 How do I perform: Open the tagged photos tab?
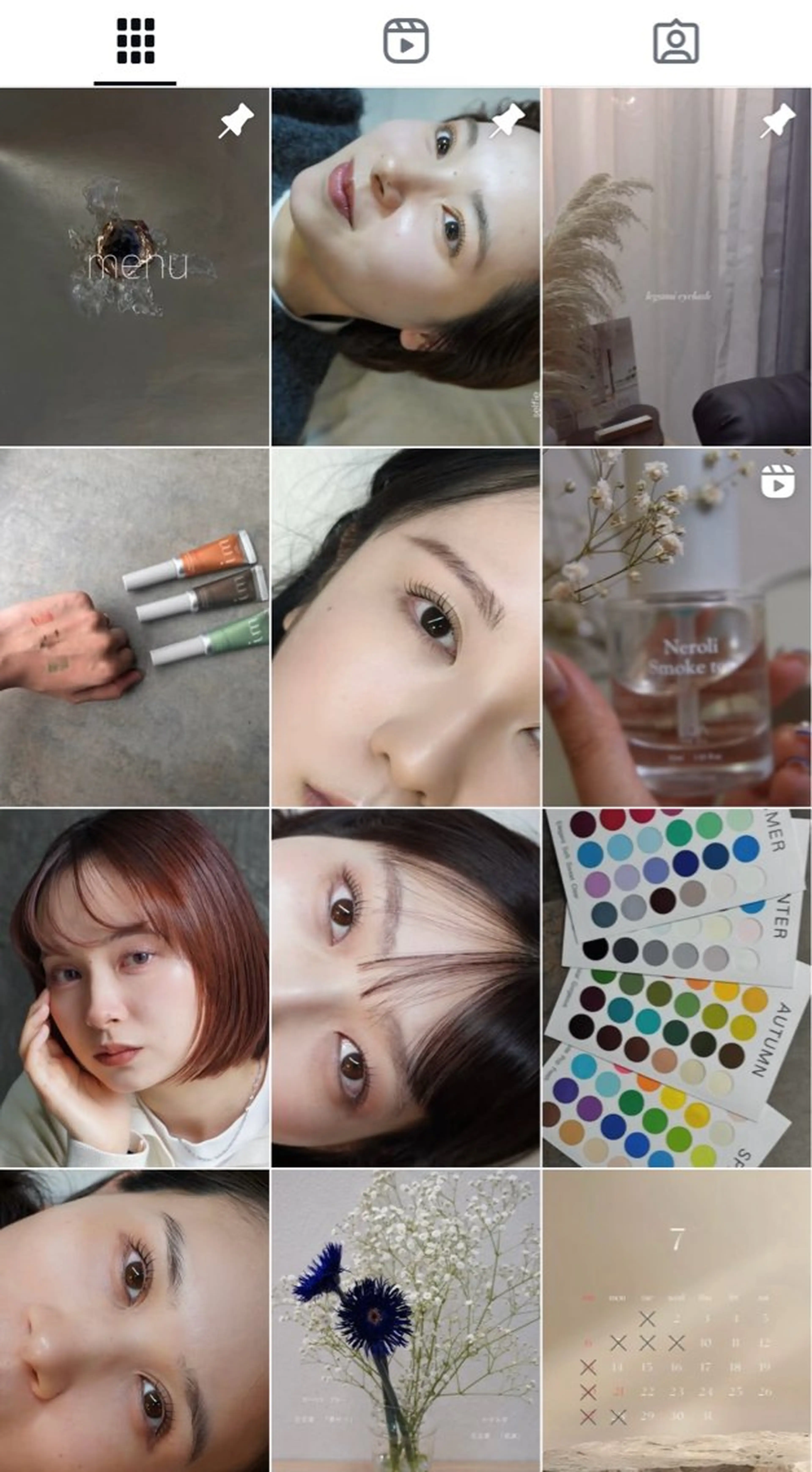click(x=676, y=41)
